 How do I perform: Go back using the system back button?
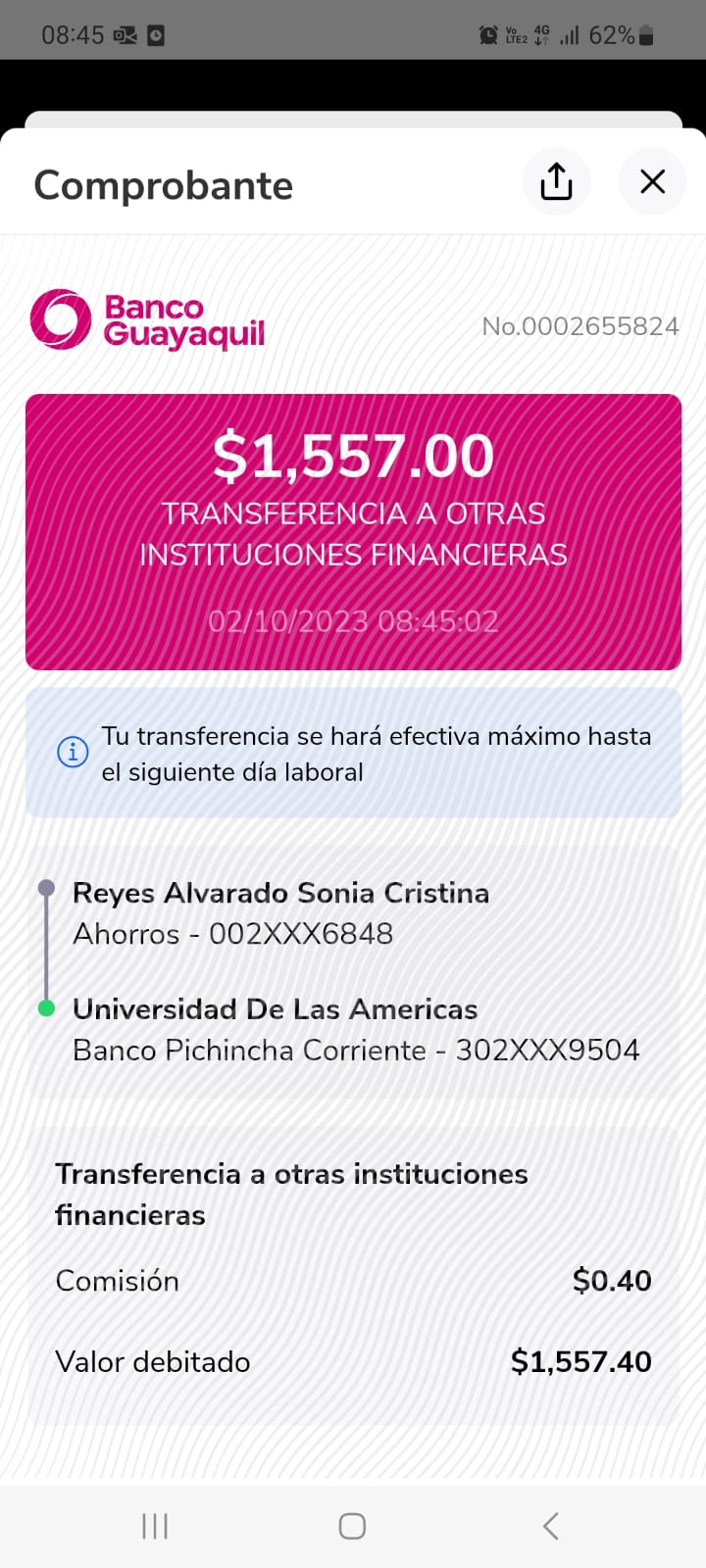click(550, 1525)
